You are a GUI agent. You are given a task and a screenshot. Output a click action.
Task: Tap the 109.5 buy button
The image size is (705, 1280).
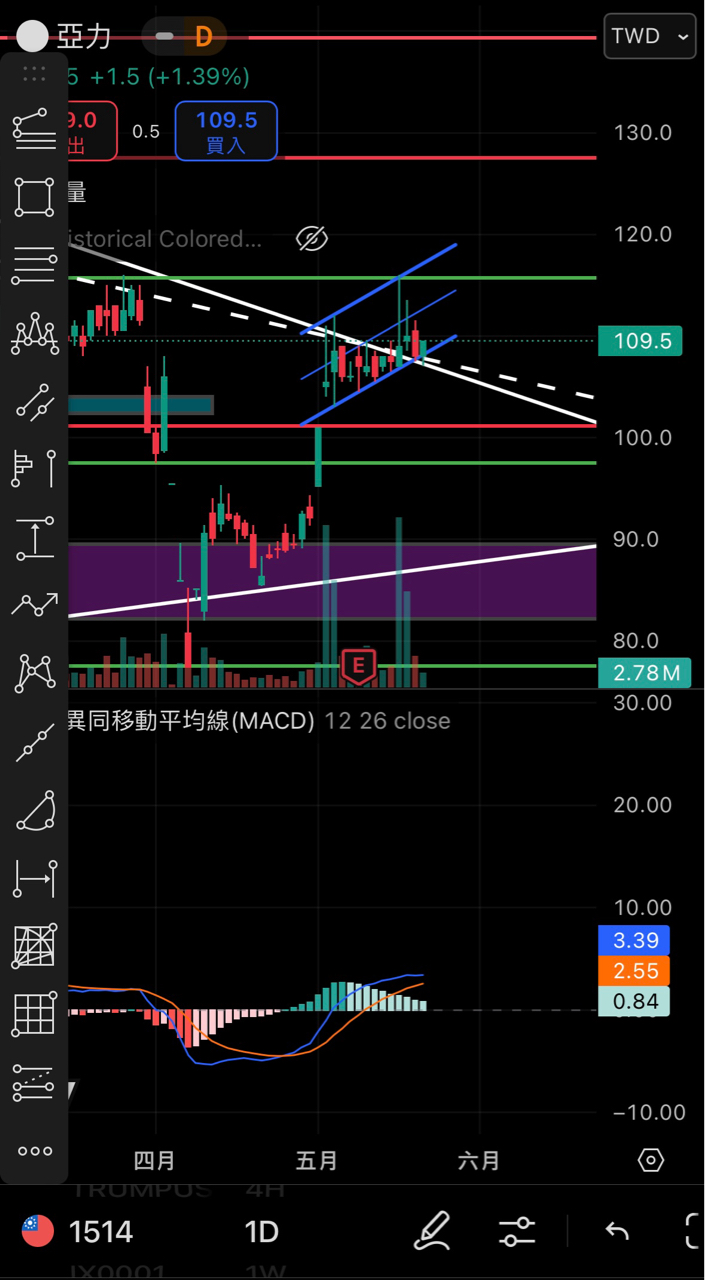tap(226, 131)
